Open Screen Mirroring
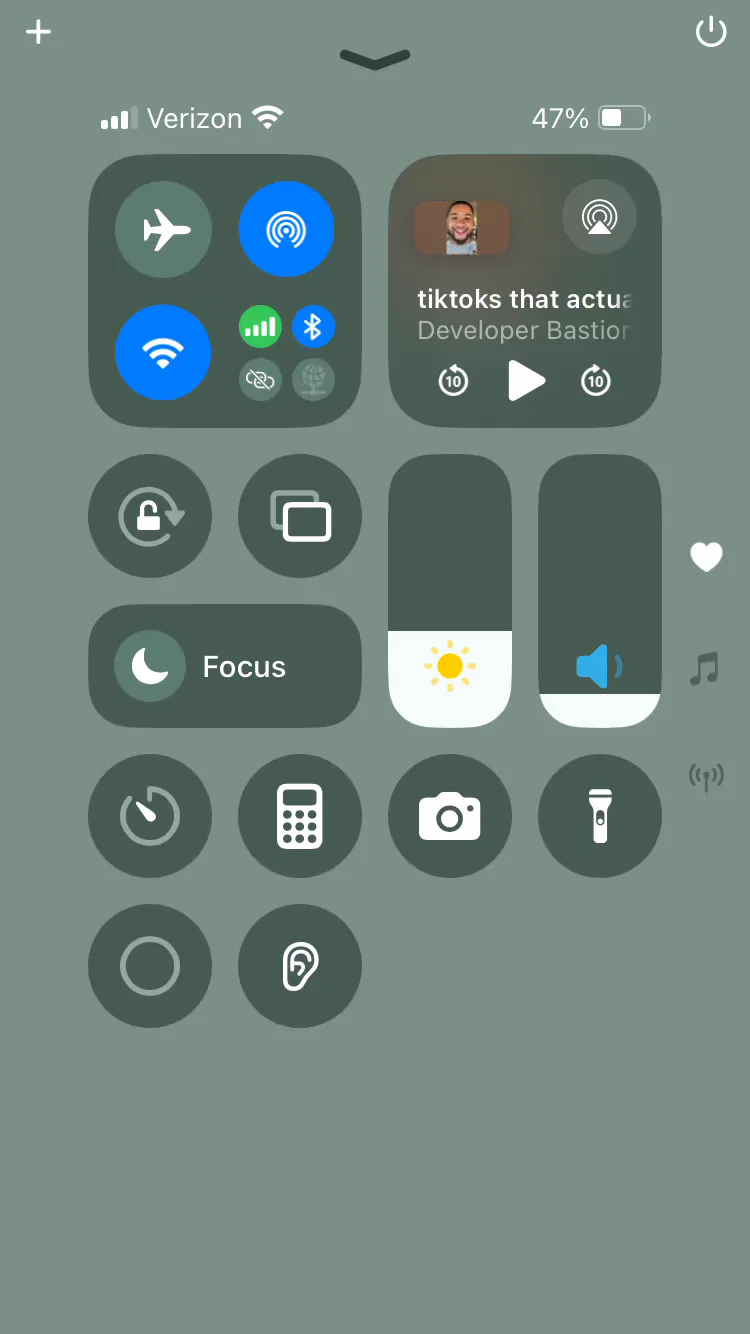The height and width of the screenshot is (1334, 750). [300, 516]
